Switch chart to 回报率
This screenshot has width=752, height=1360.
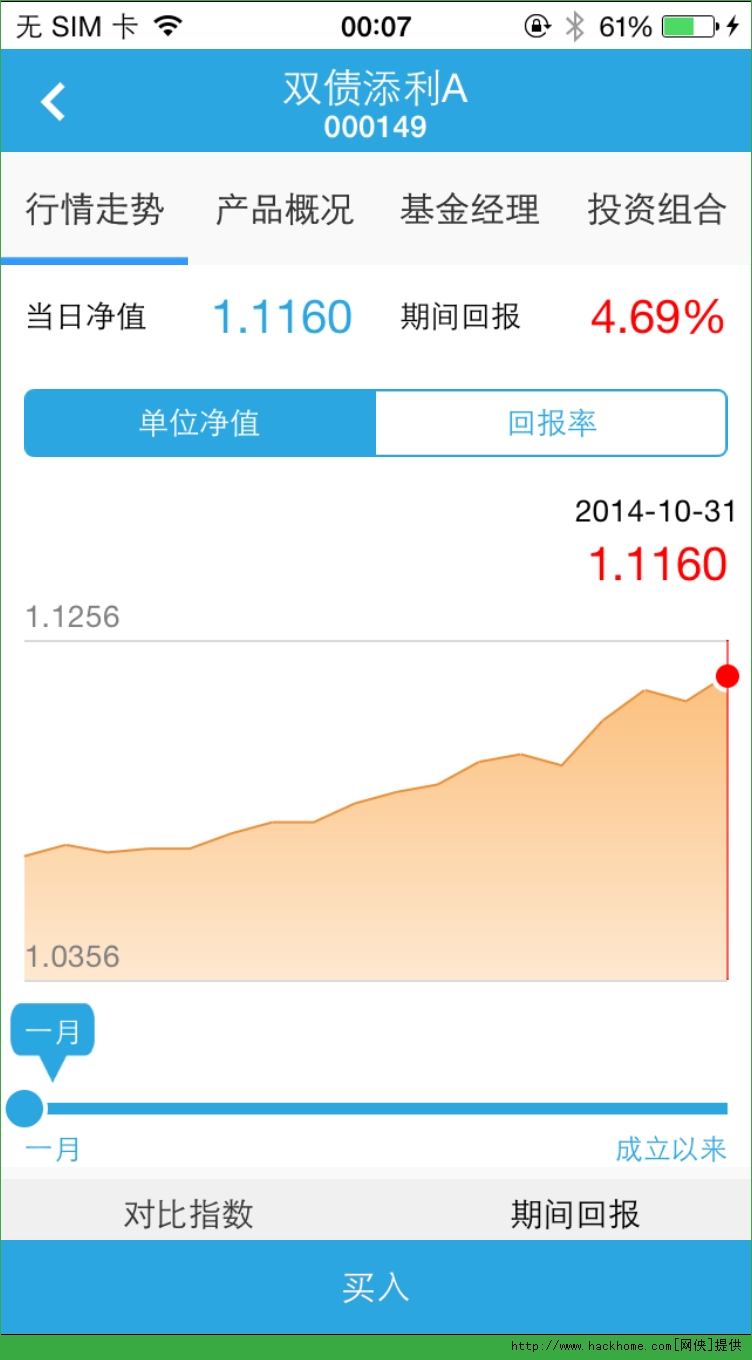(551, 423)
